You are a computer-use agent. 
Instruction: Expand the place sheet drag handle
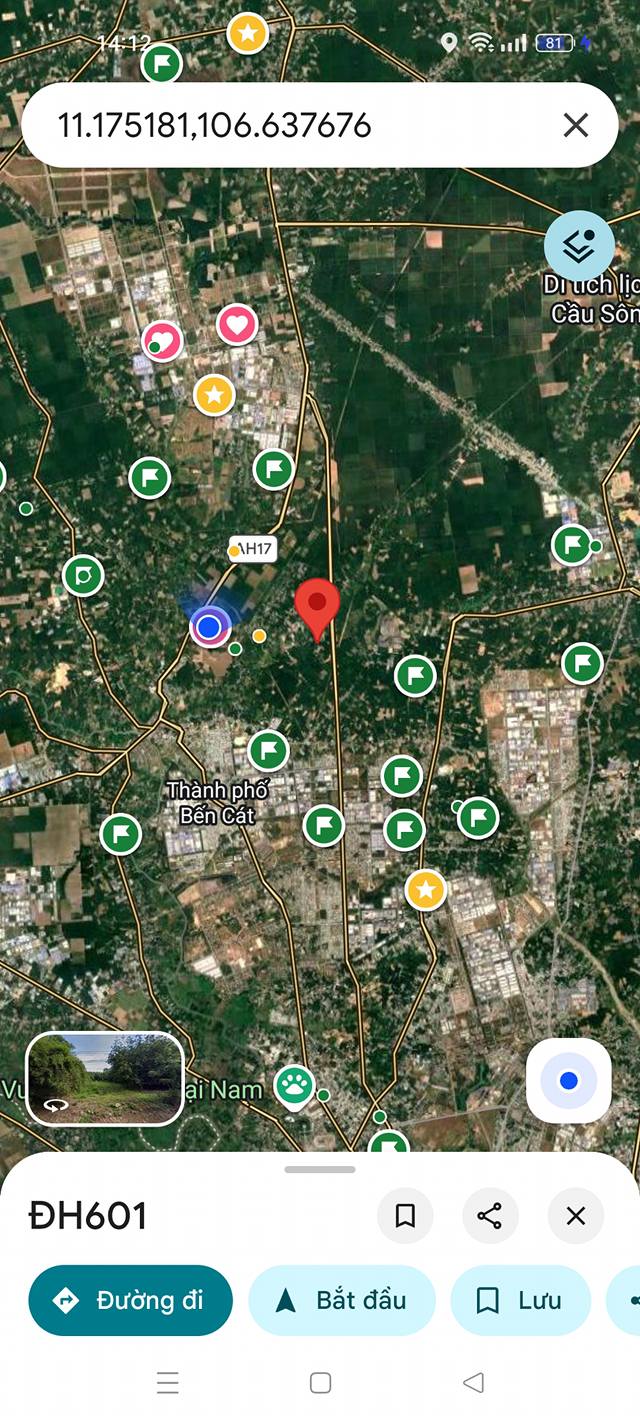(320, 1169)
